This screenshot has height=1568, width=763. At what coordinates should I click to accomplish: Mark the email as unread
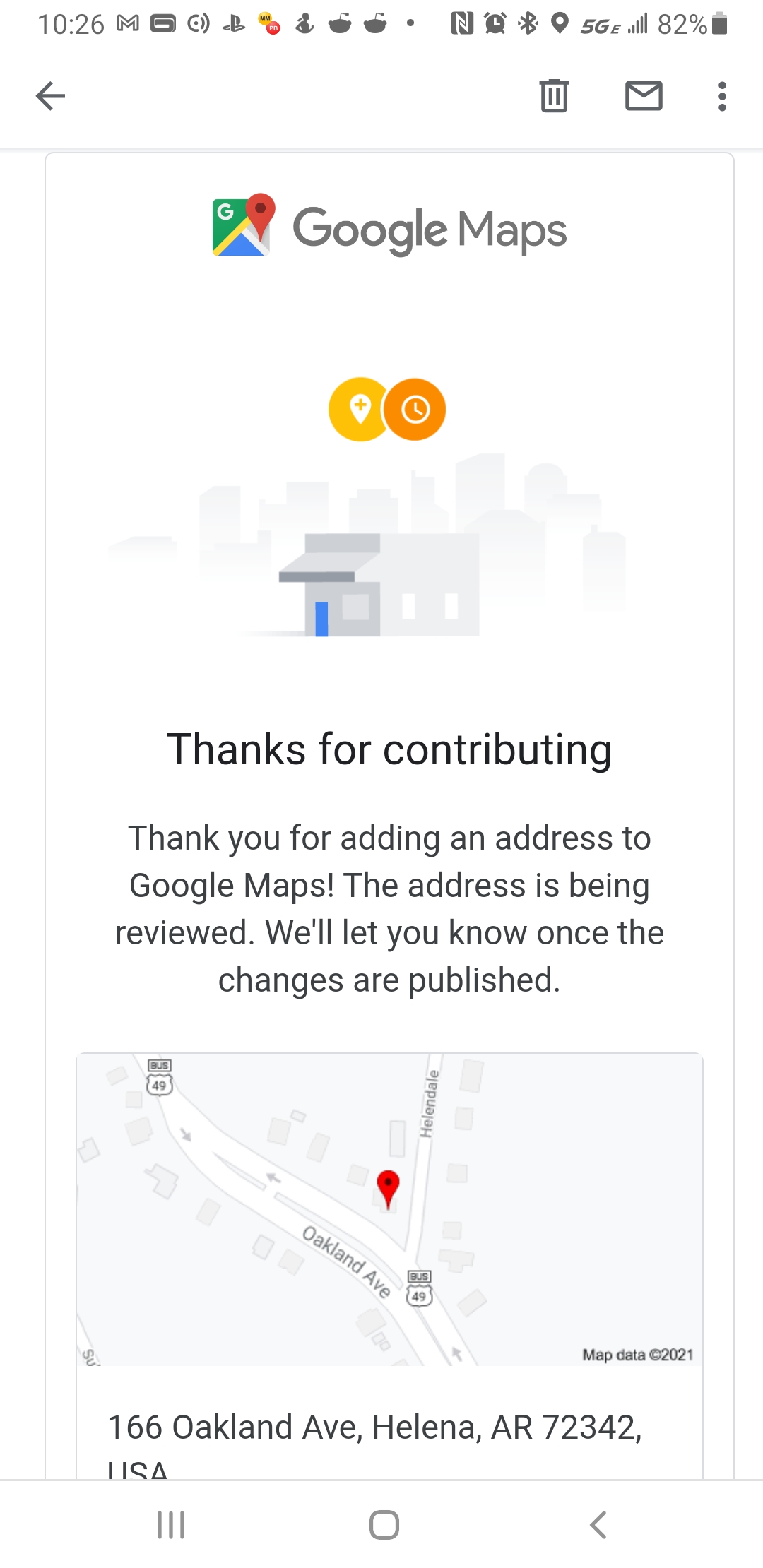point(644,96)
